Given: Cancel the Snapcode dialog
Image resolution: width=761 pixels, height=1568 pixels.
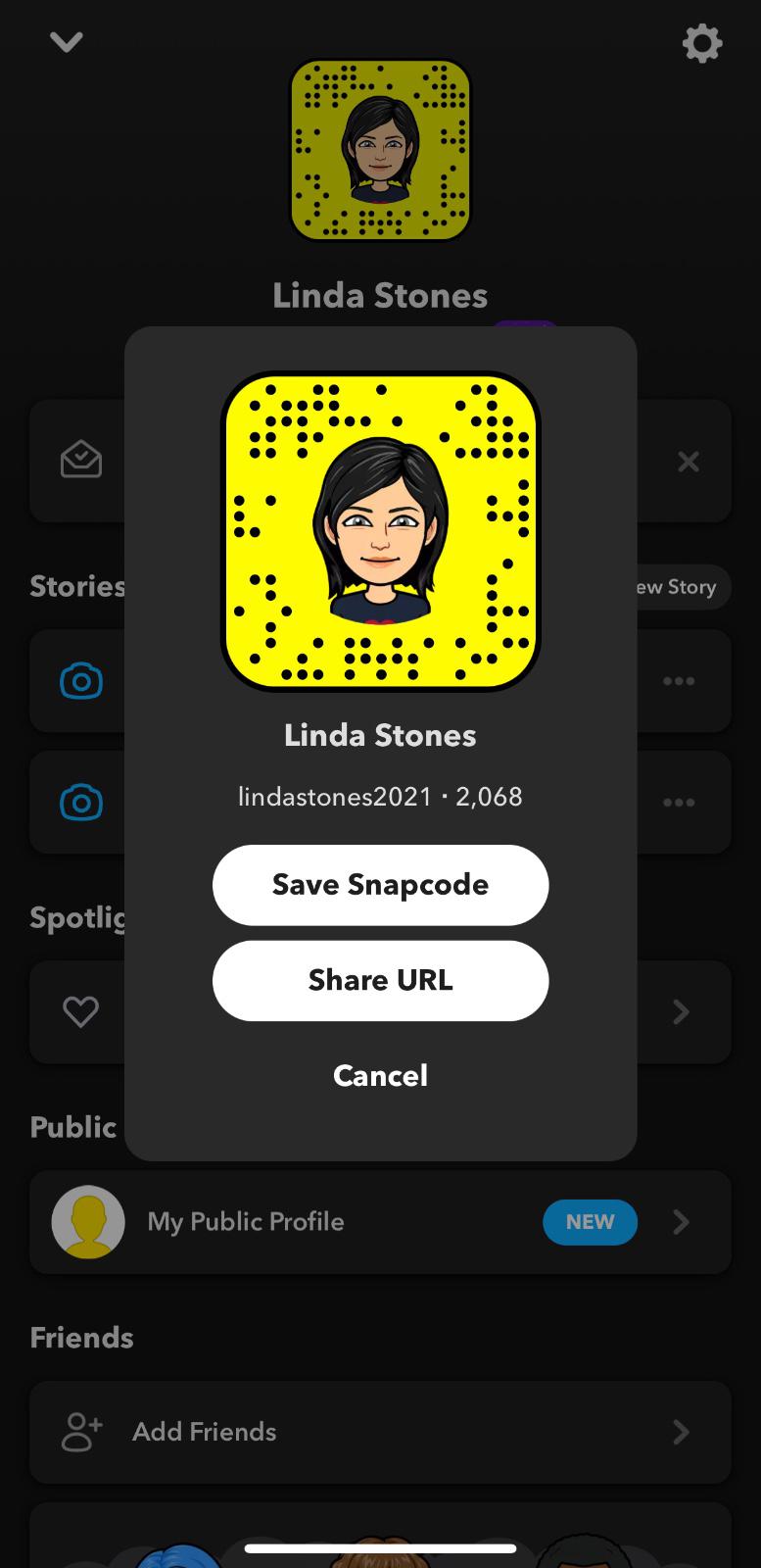Looking at the screenshot, I should [x=380, y=1076].
